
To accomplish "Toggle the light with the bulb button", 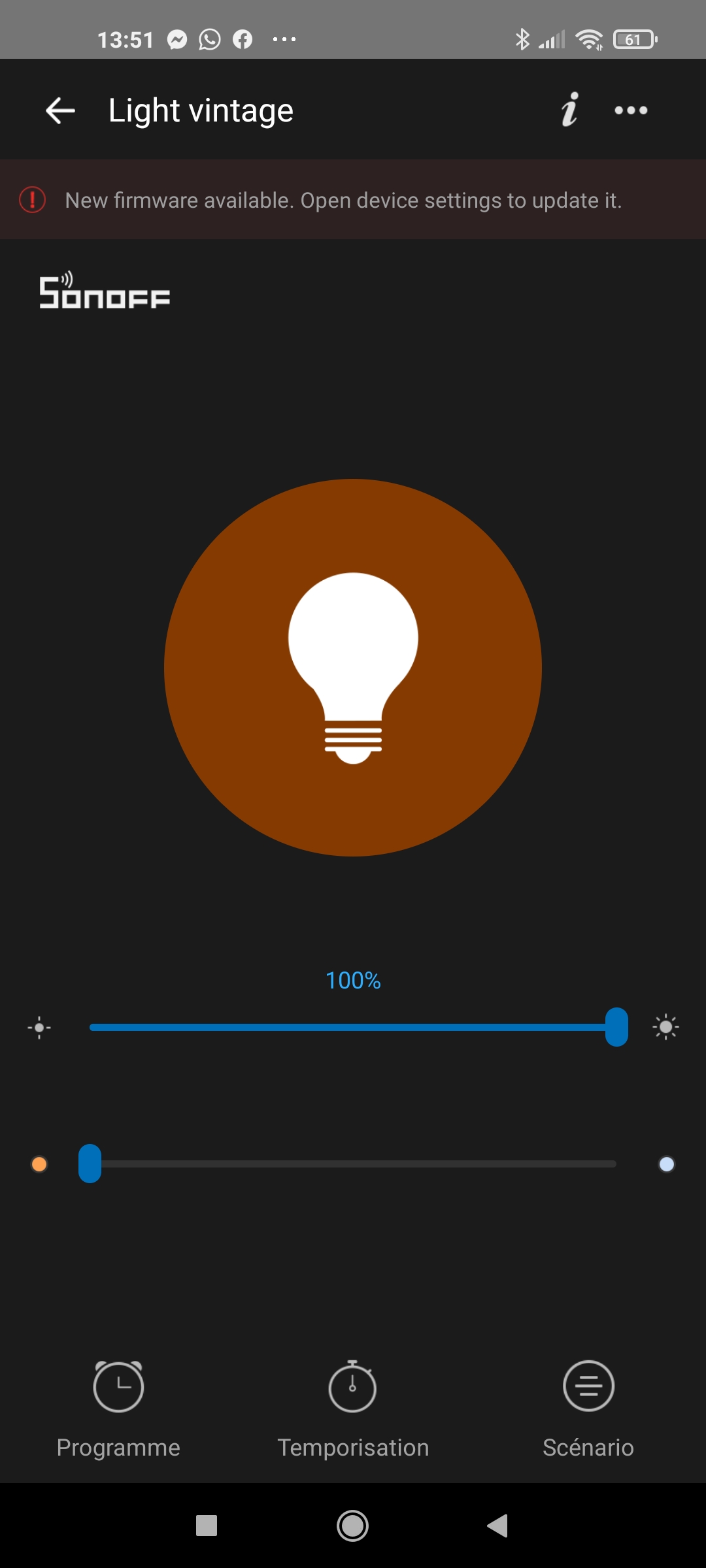I will pyautogui.click(x=353, y=668).
